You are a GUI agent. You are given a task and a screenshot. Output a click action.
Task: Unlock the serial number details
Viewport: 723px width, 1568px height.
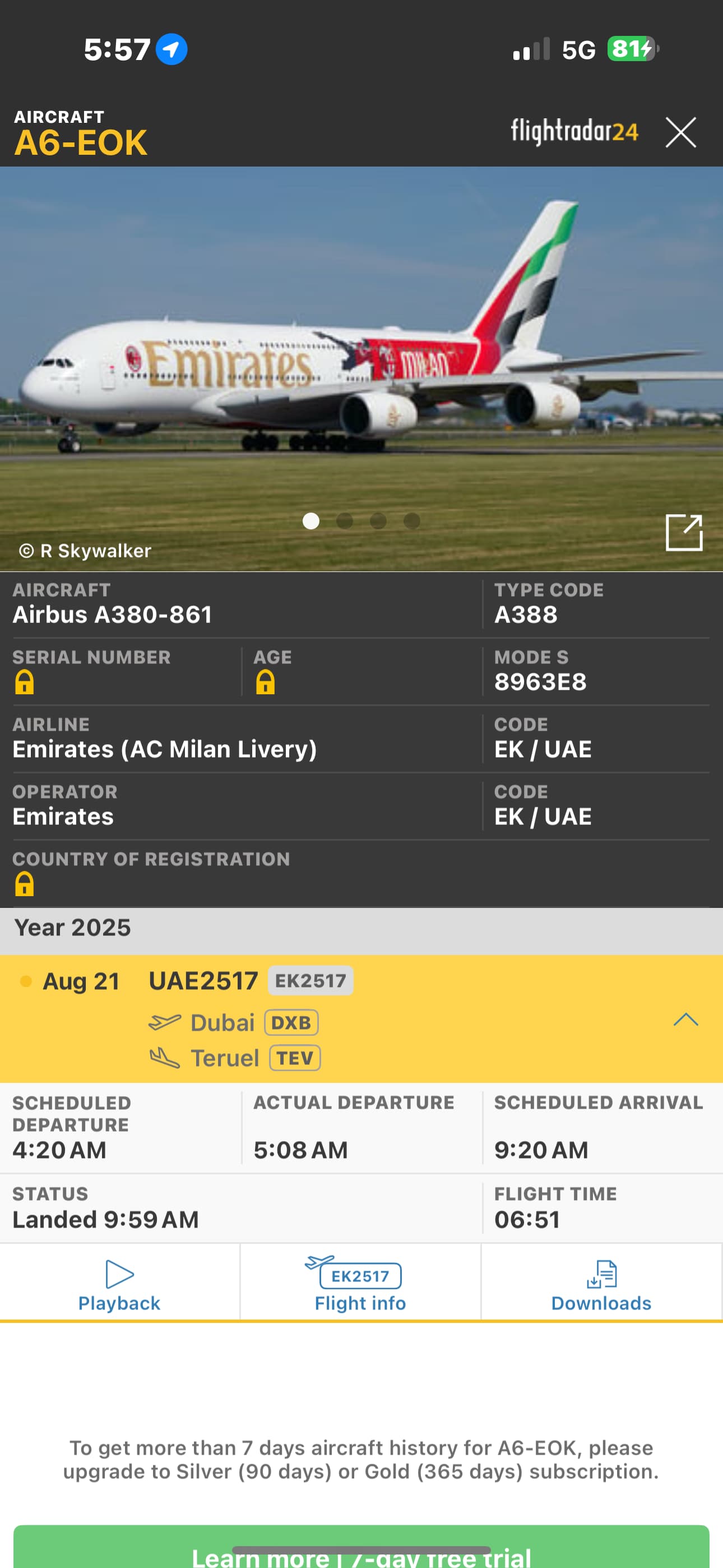pos(24,682)
